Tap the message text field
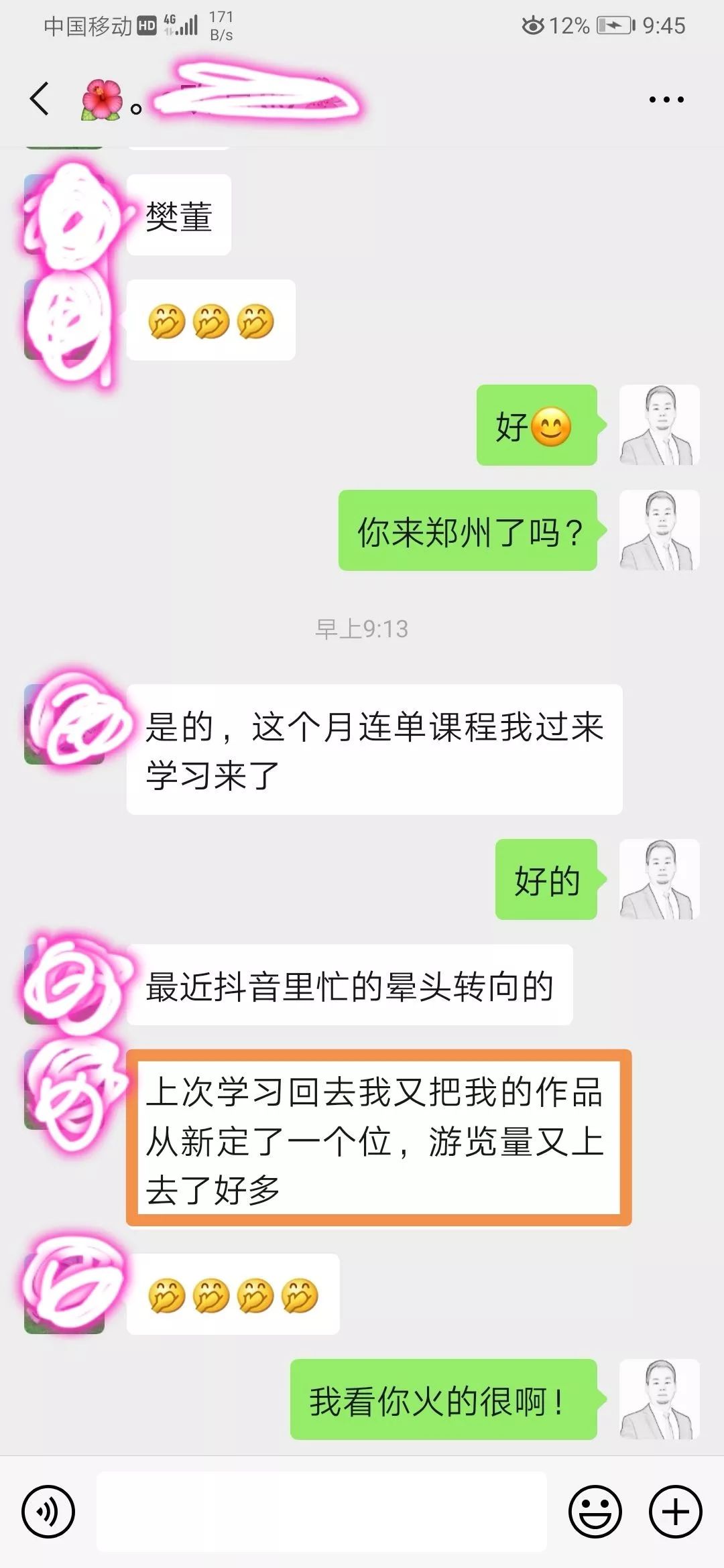724x1568 pixels. tap(322, 1511)
